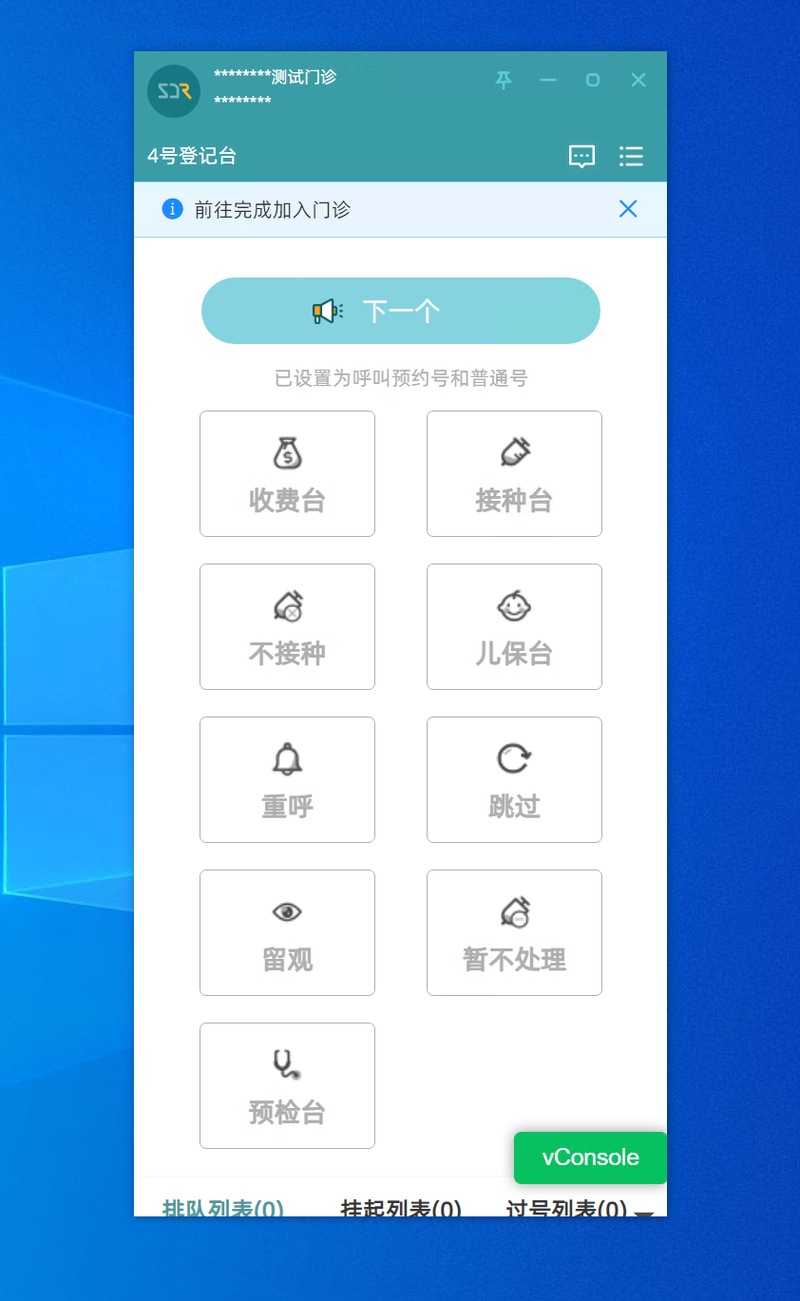
Task: Maximize the app window
Action: (593, 80)
